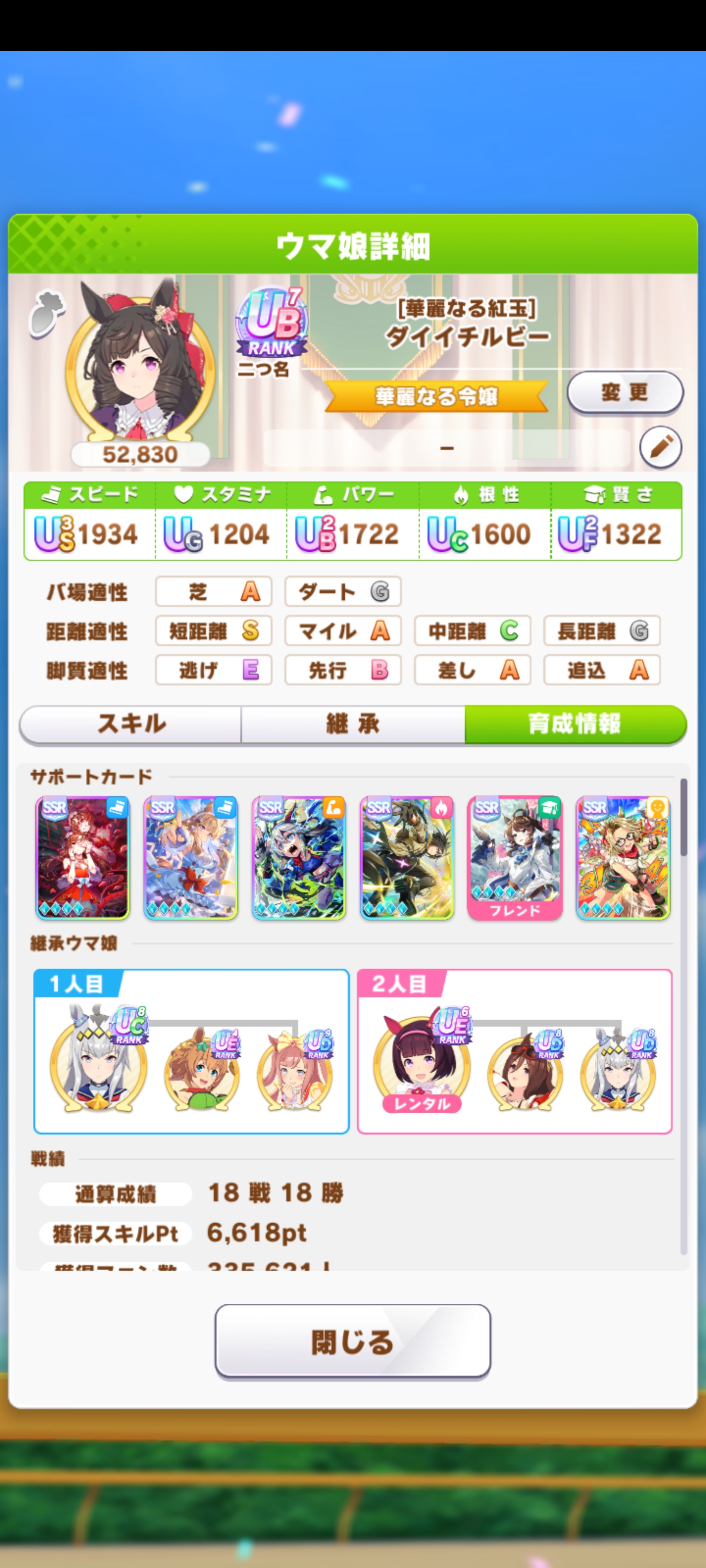
Task: Open the フレンド support card
Action: [514, 857]
